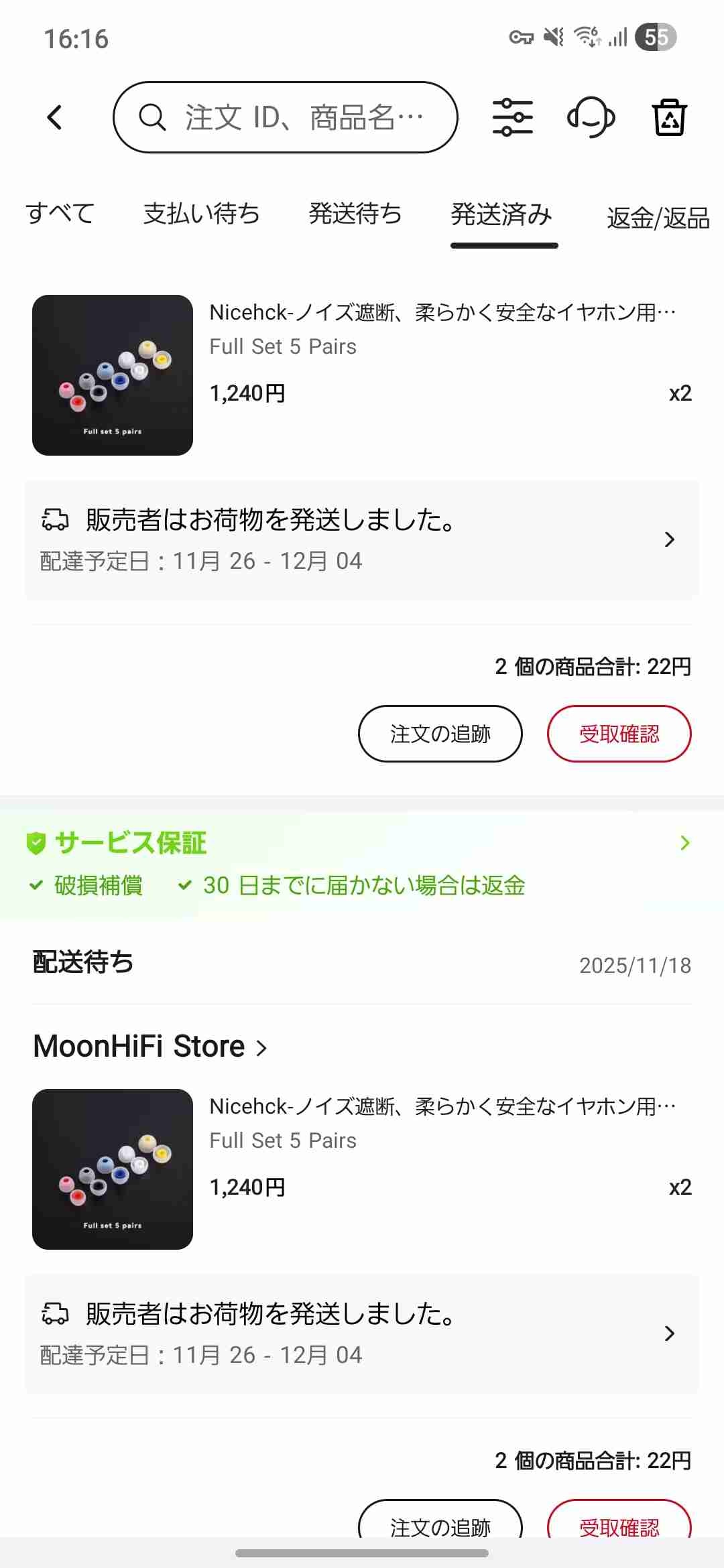Go back using the top-left arrow
Screen dimensions: 724x1568
(x=55, y=117)
